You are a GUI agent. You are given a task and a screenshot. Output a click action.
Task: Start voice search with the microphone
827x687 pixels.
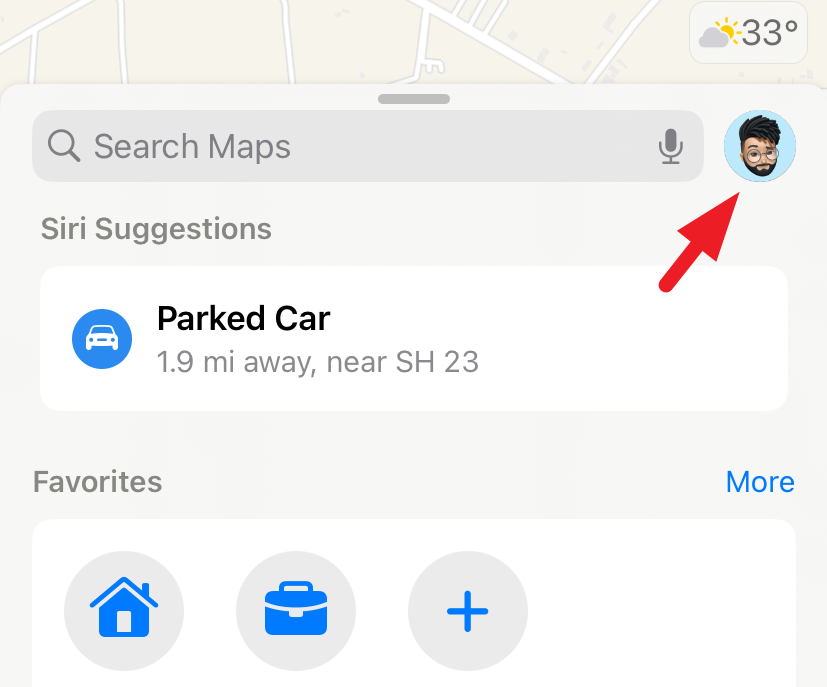670,147
